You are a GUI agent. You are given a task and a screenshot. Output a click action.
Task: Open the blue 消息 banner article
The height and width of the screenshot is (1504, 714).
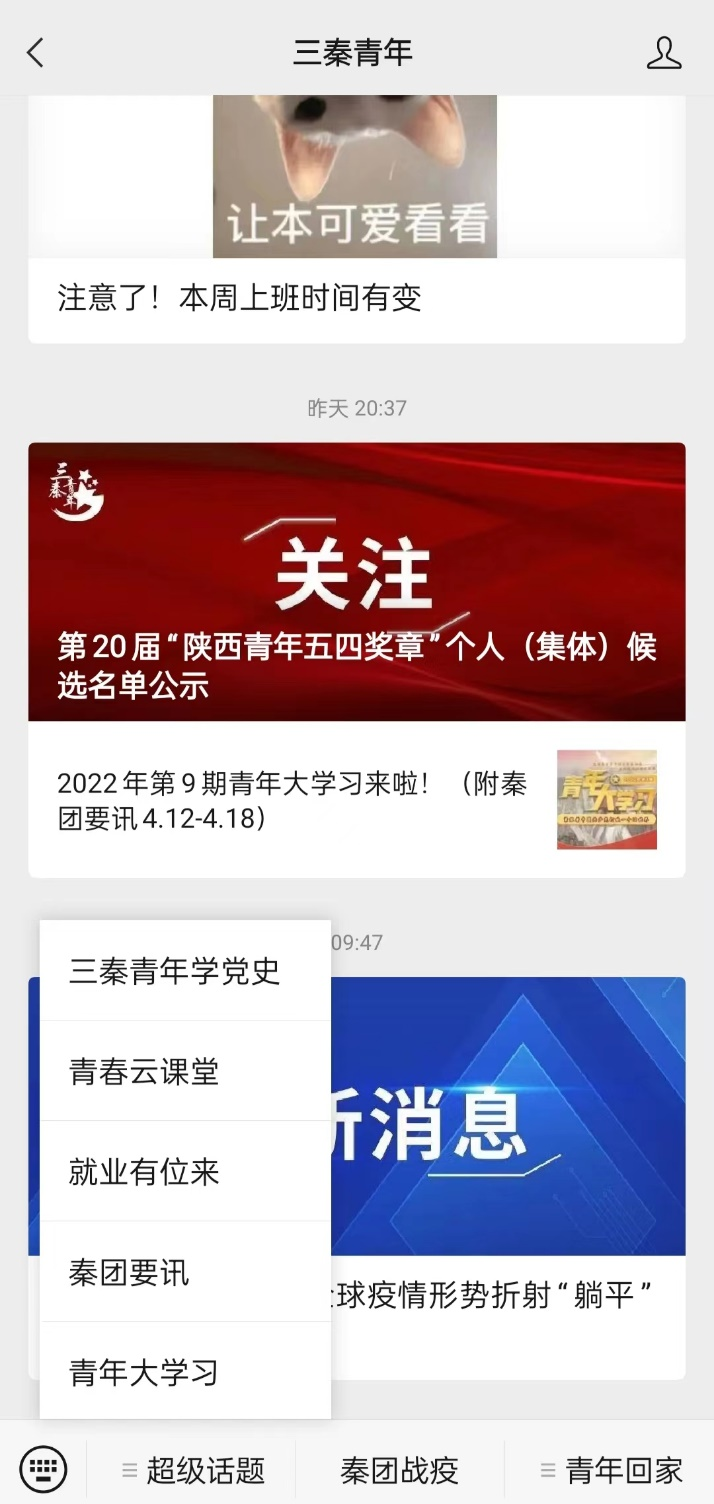pos(508,1115)
